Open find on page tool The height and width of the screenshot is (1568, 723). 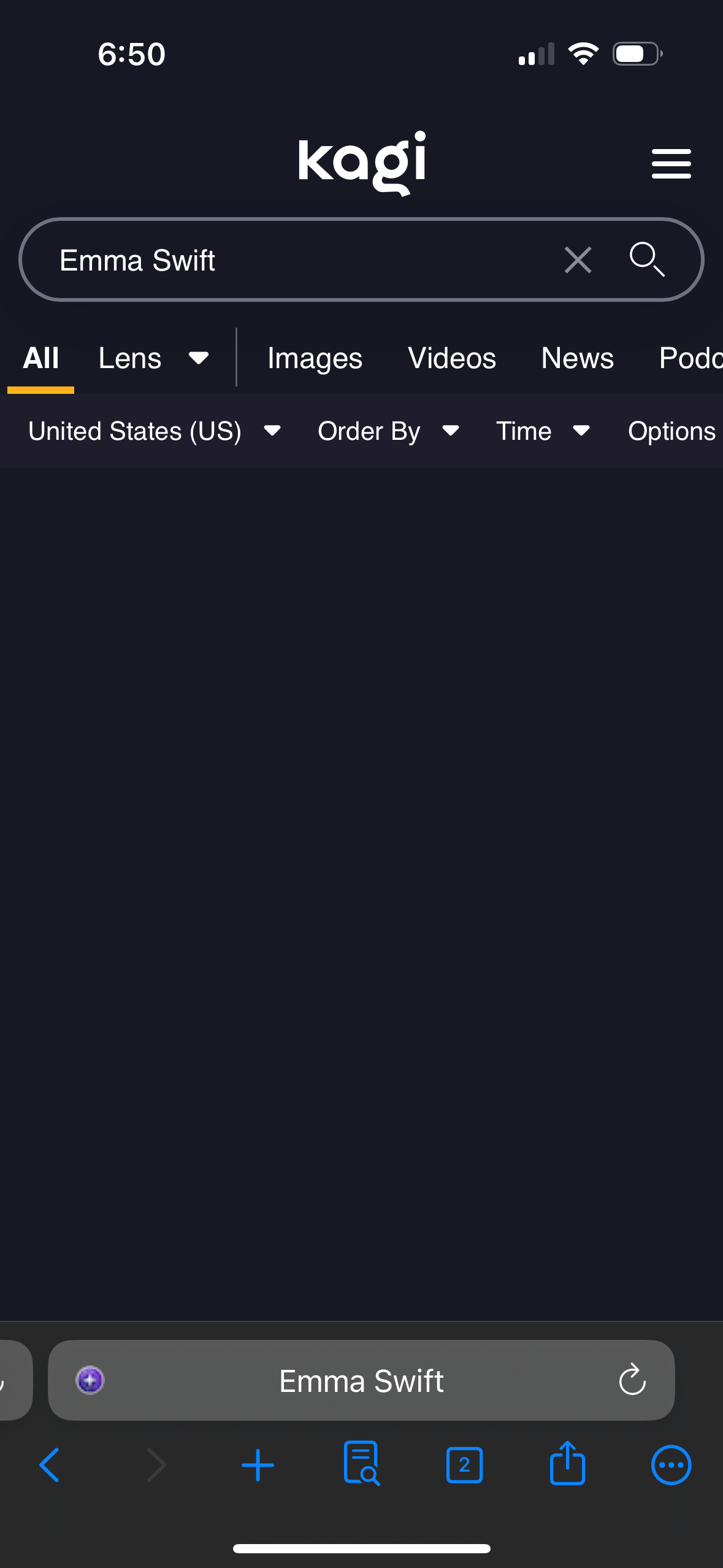[361, 1464]
